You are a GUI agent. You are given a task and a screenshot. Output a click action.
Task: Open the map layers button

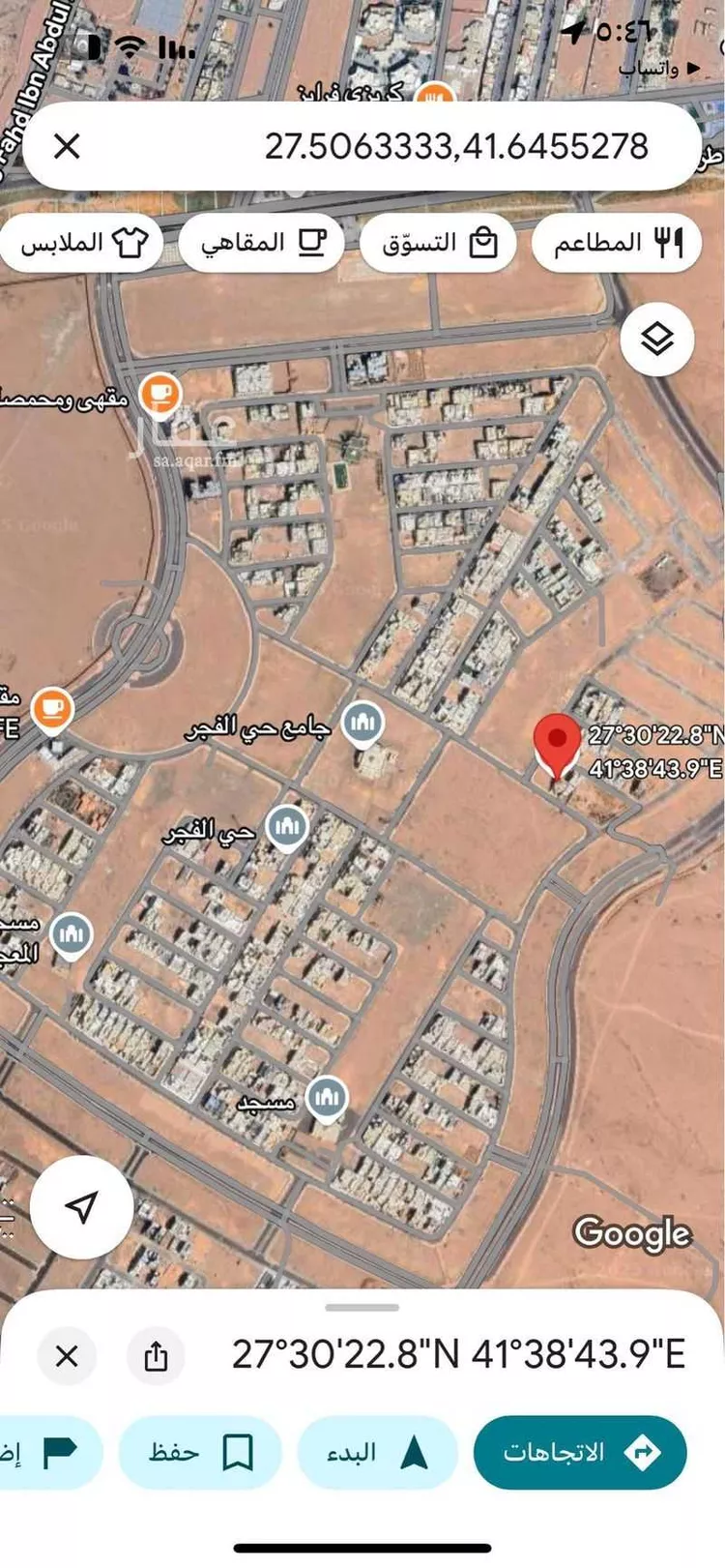657,339
